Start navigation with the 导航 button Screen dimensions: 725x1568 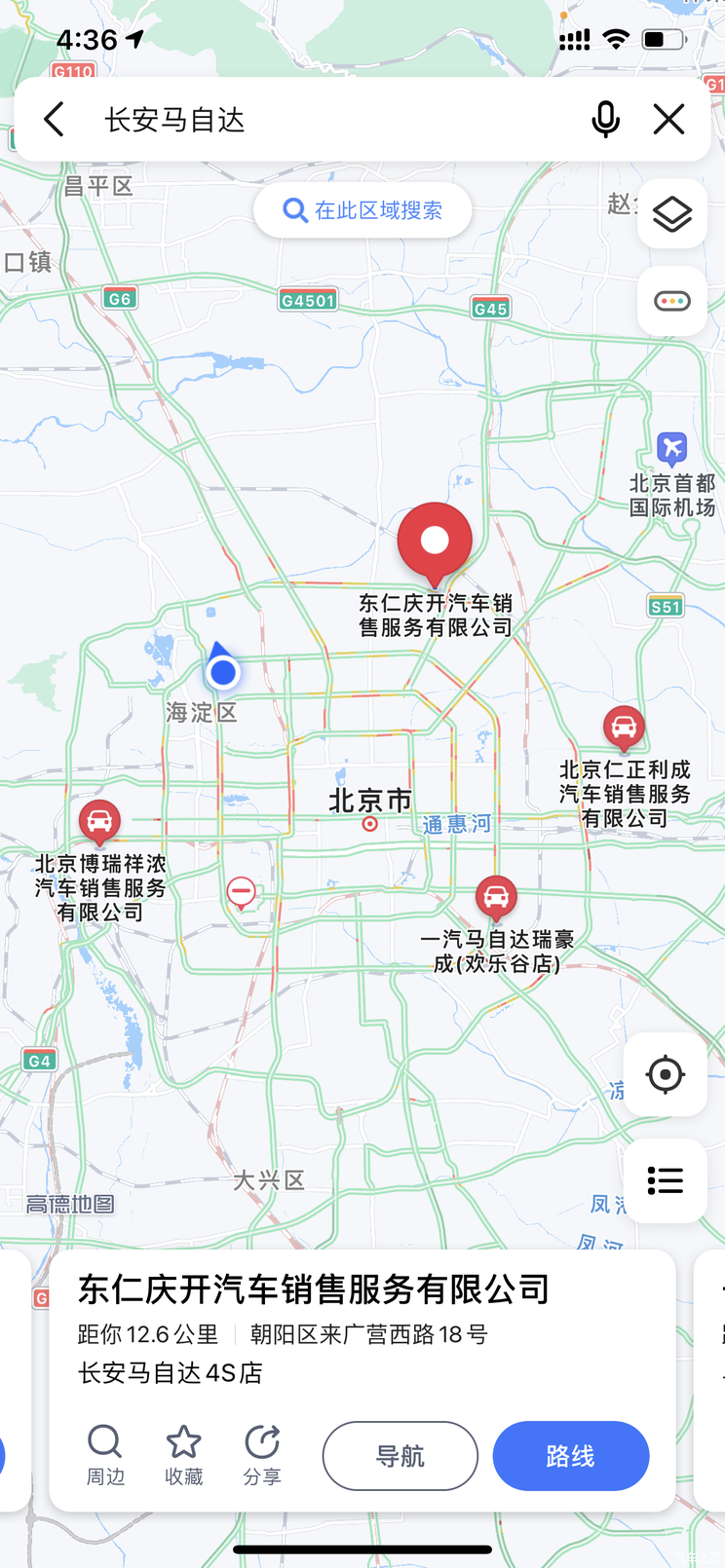pos(400,1455)
